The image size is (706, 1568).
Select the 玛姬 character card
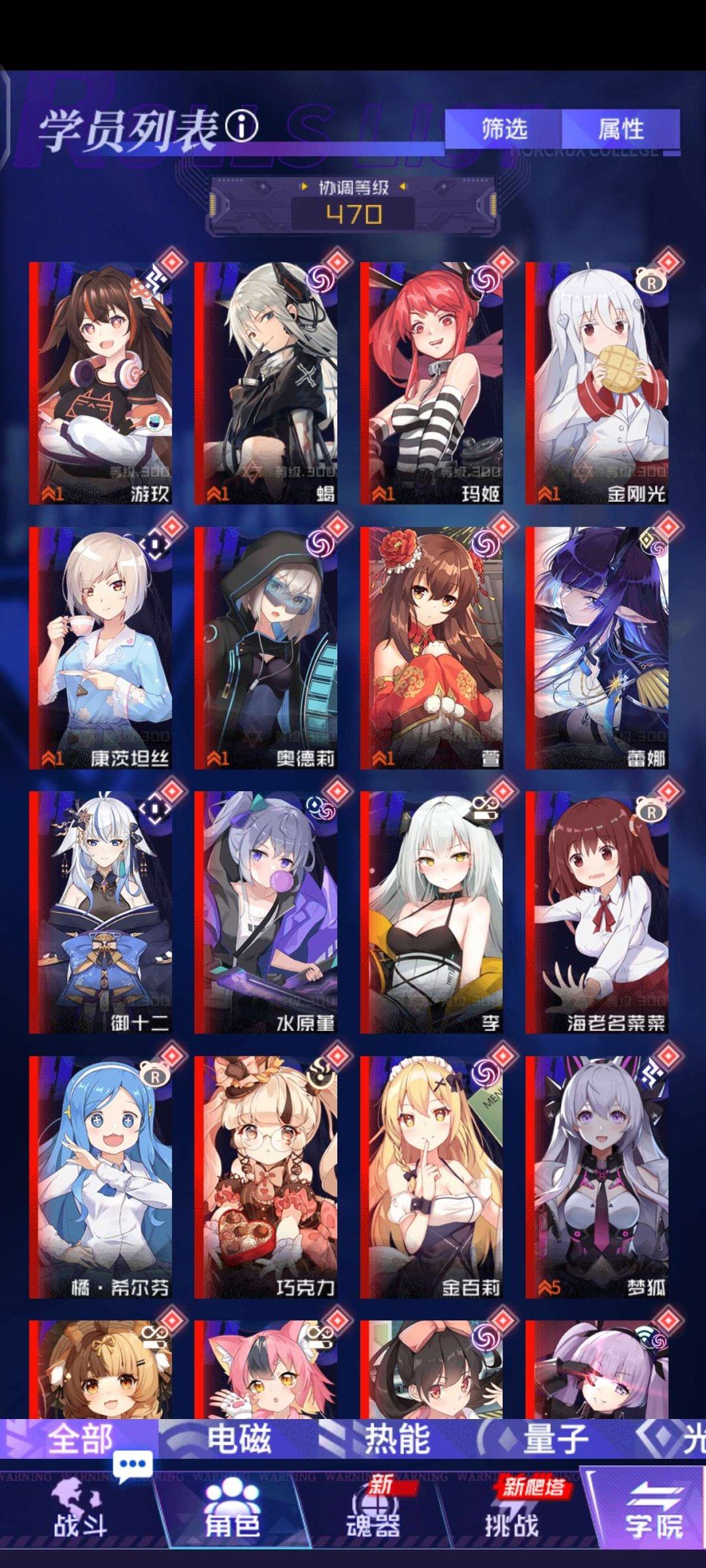[431, 384]
